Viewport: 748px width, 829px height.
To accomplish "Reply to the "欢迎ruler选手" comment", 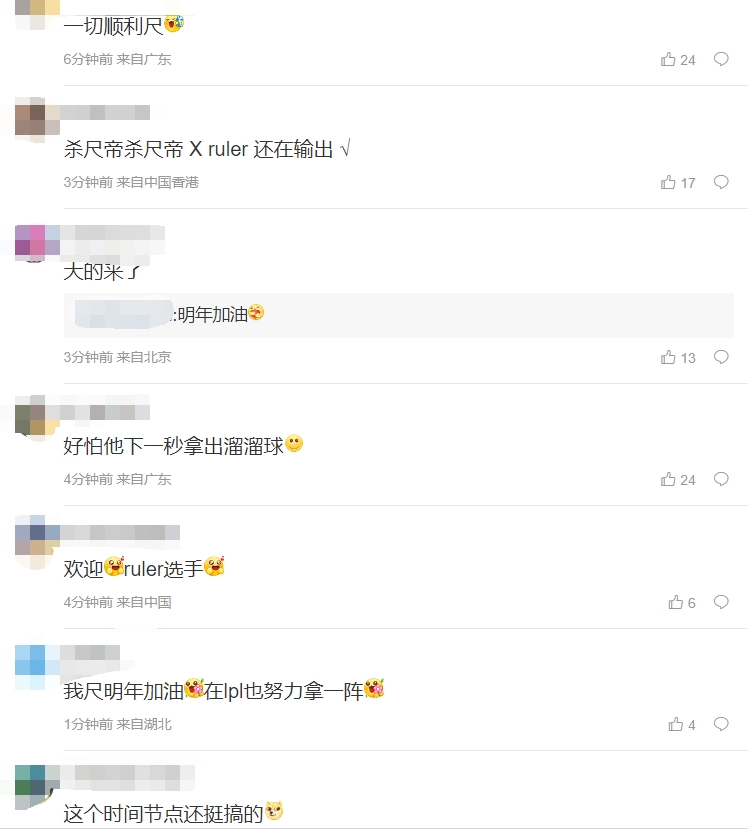I will [x=721, y=603].
